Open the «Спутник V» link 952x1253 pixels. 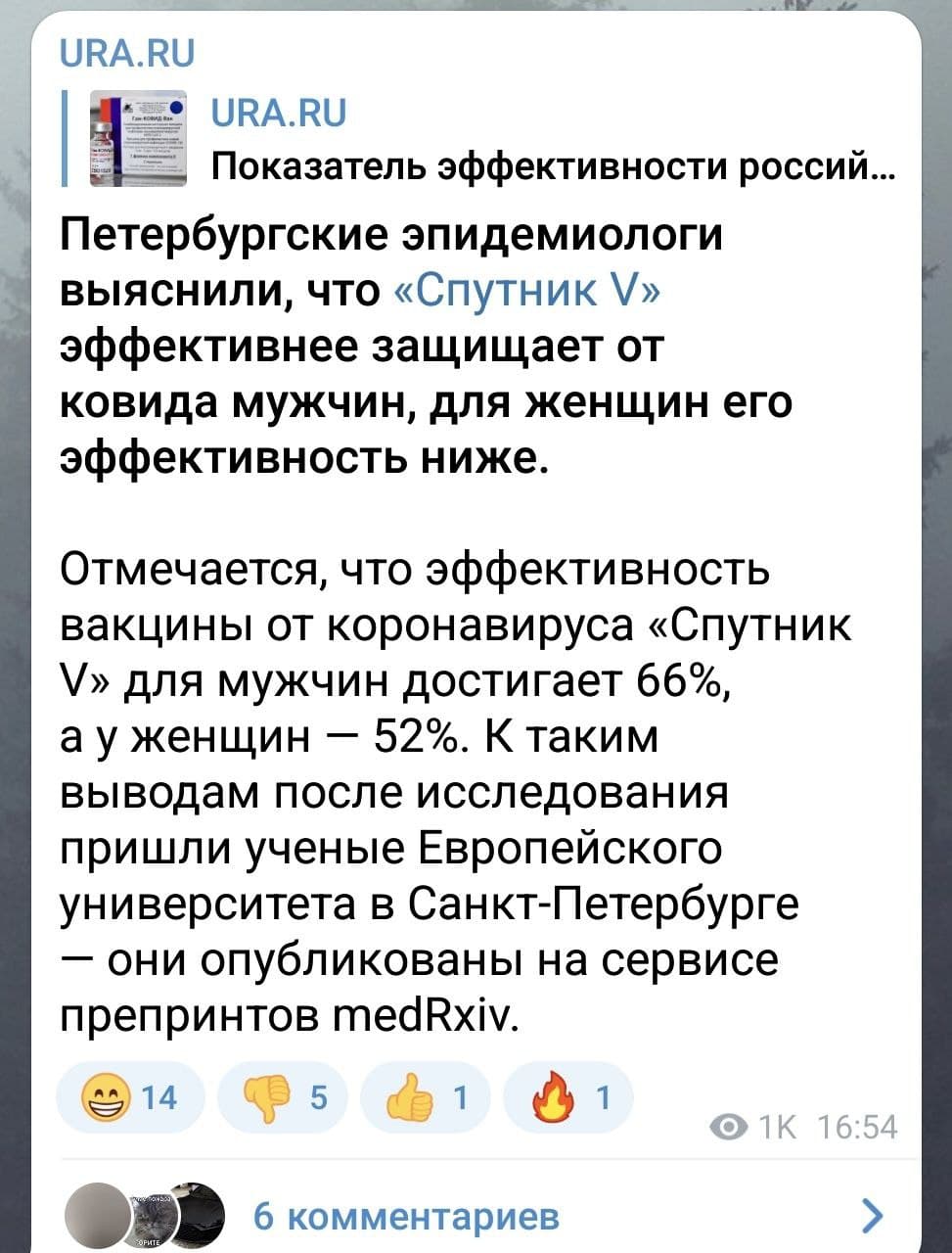[x=526, y=291]
